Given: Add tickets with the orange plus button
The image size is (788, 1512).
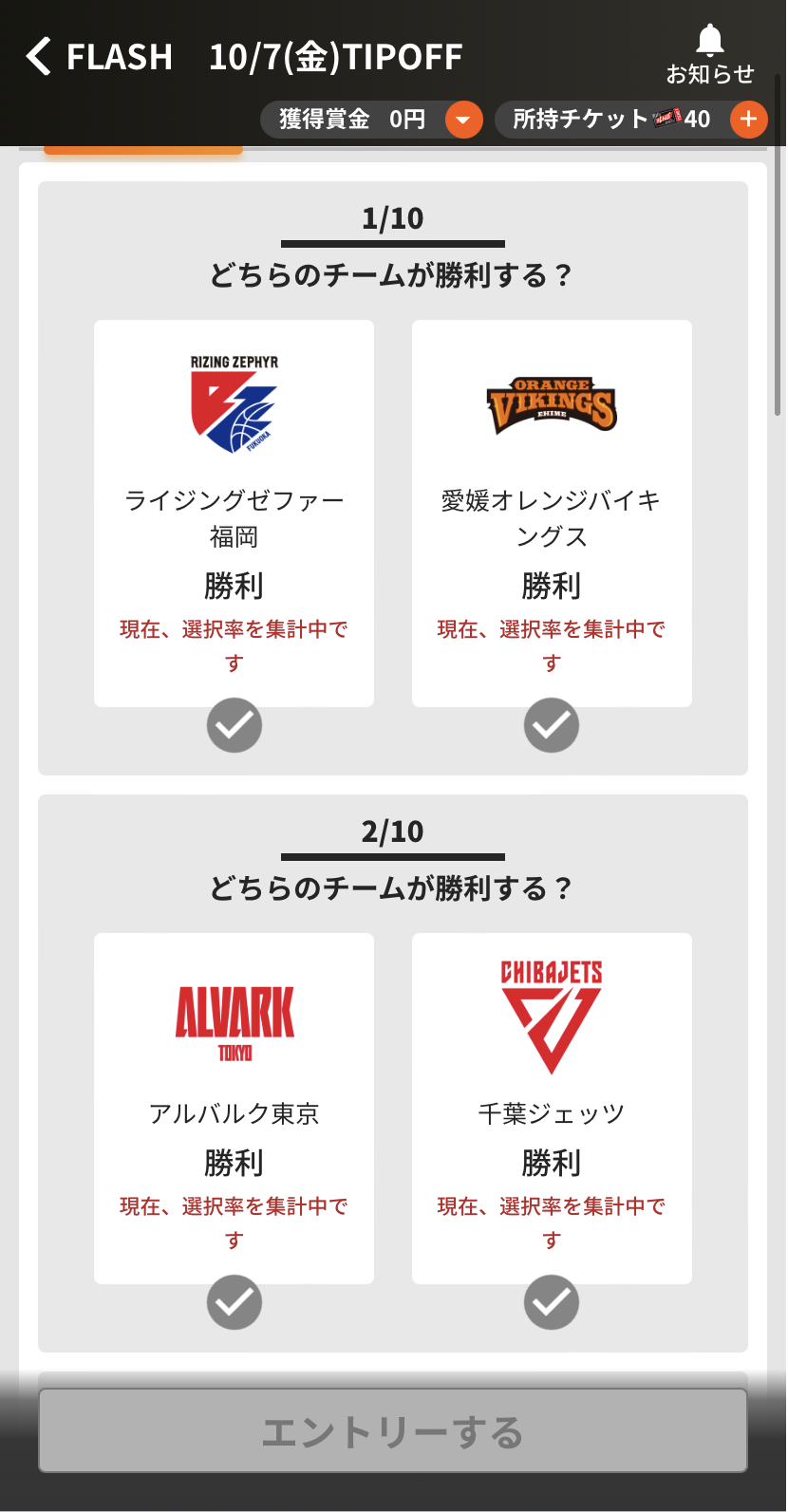Looking at the screenshot, I should [748, 120].
